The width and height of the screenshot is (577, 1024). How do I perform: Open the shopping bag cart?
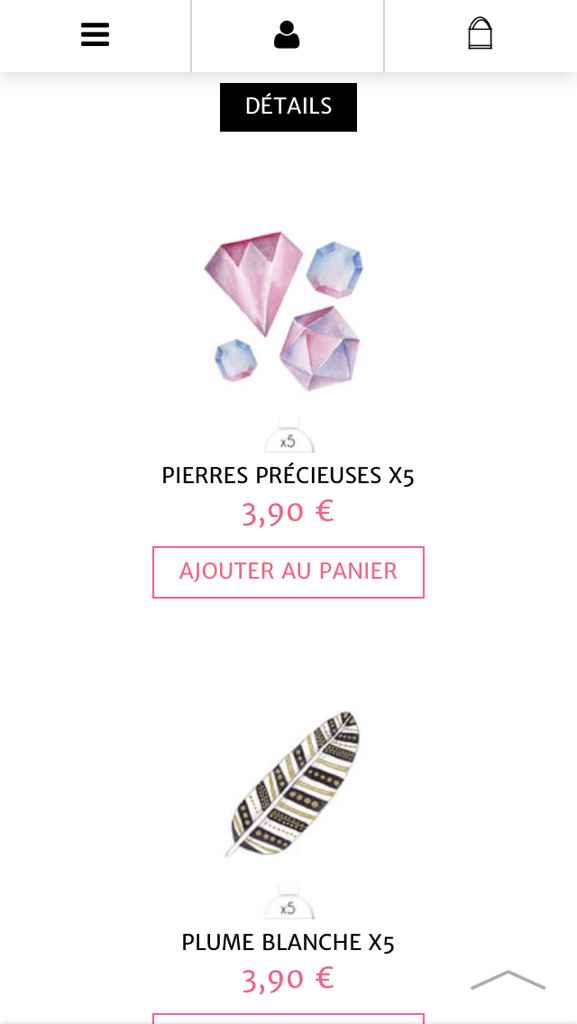coord(480,33)
